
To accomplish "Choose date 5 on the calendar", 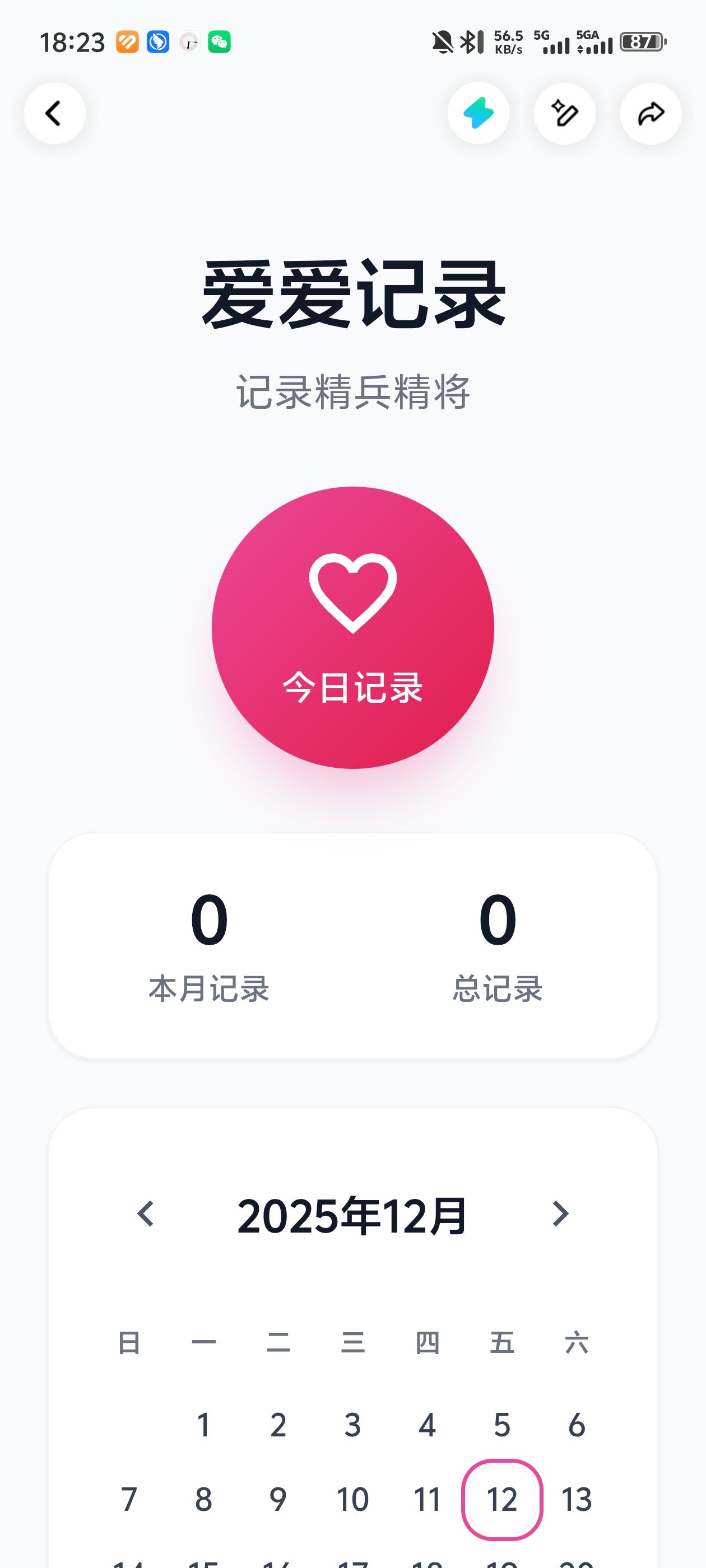I will [502, 1425].
